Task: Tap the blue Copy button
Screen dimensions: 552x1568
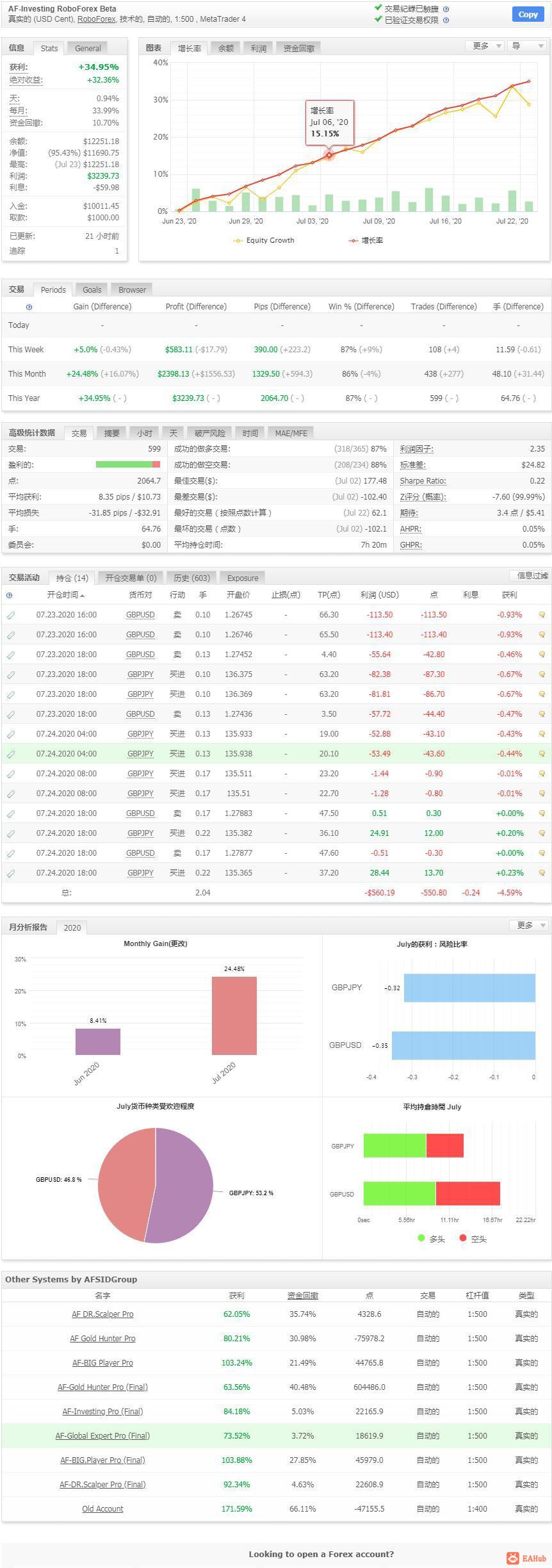Action: 528,14
